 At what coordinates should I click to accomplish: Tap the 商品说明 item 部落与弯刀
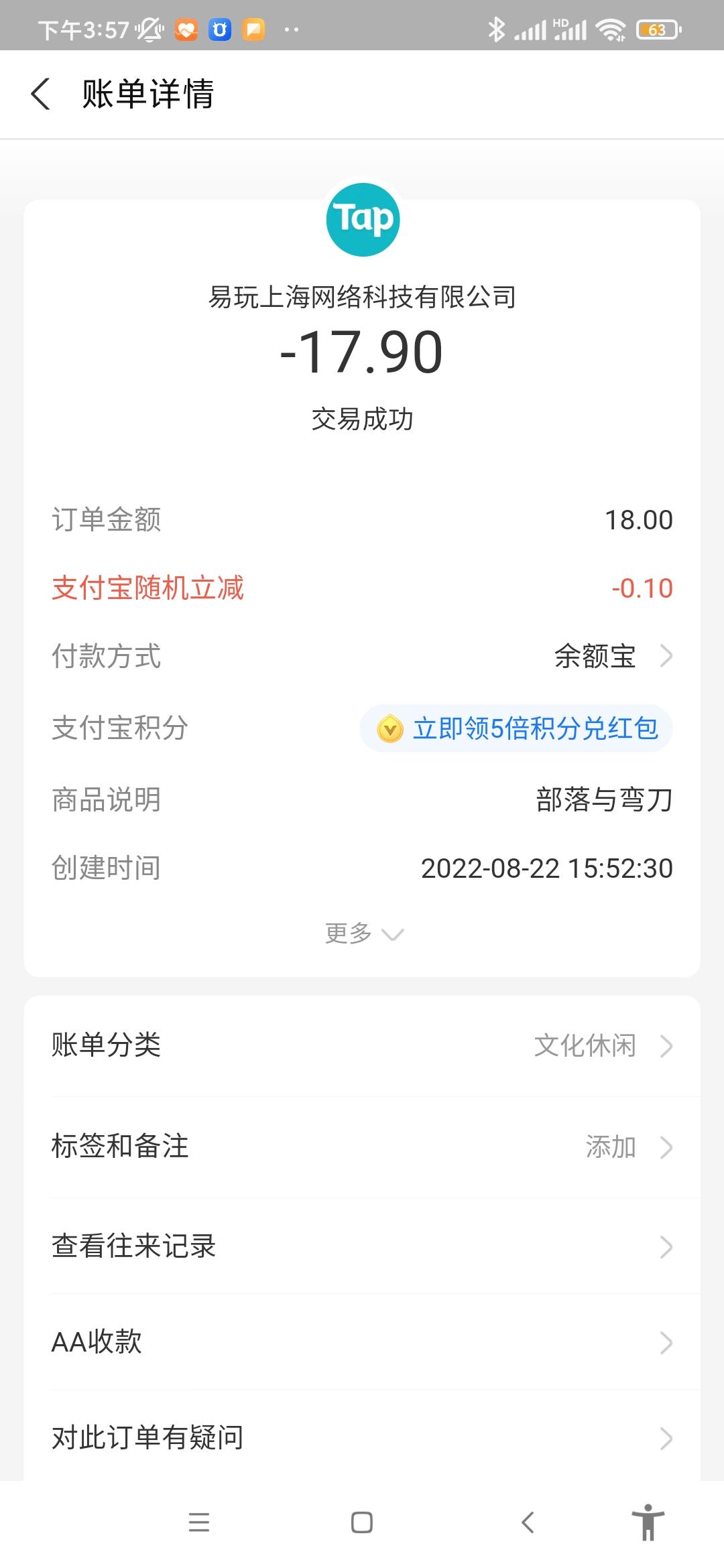point(604,799)
